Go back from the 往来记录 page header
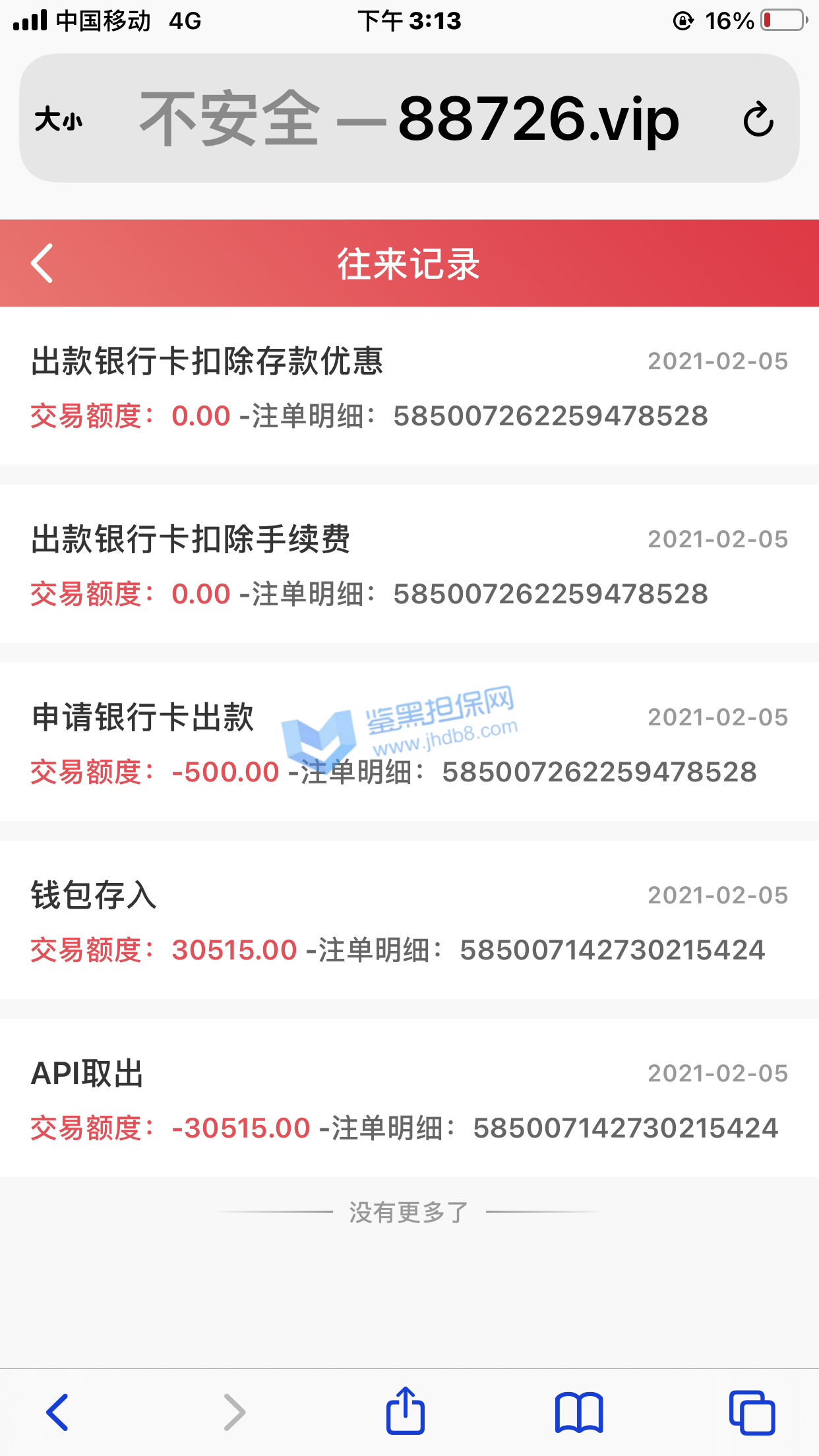This screenshot has width=819, height=1456. 42,263
